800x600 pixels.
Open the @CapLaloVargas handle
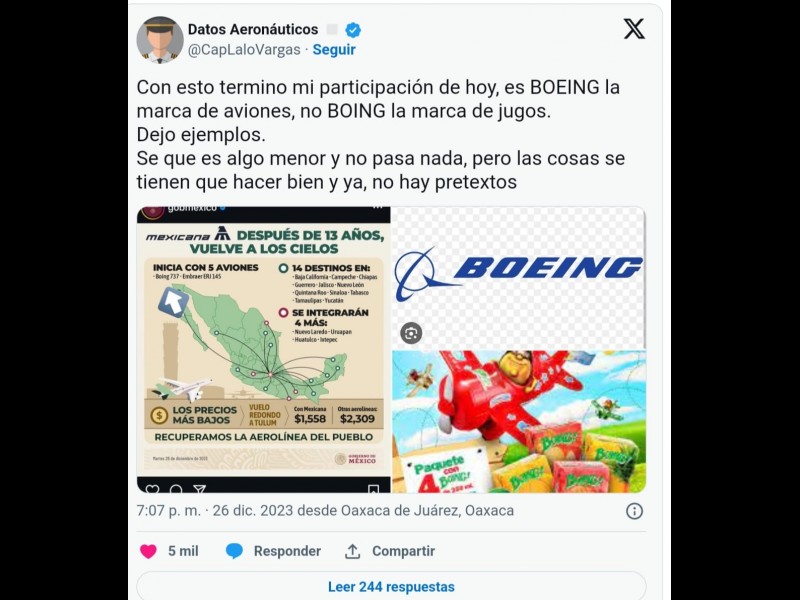point(246,49)
